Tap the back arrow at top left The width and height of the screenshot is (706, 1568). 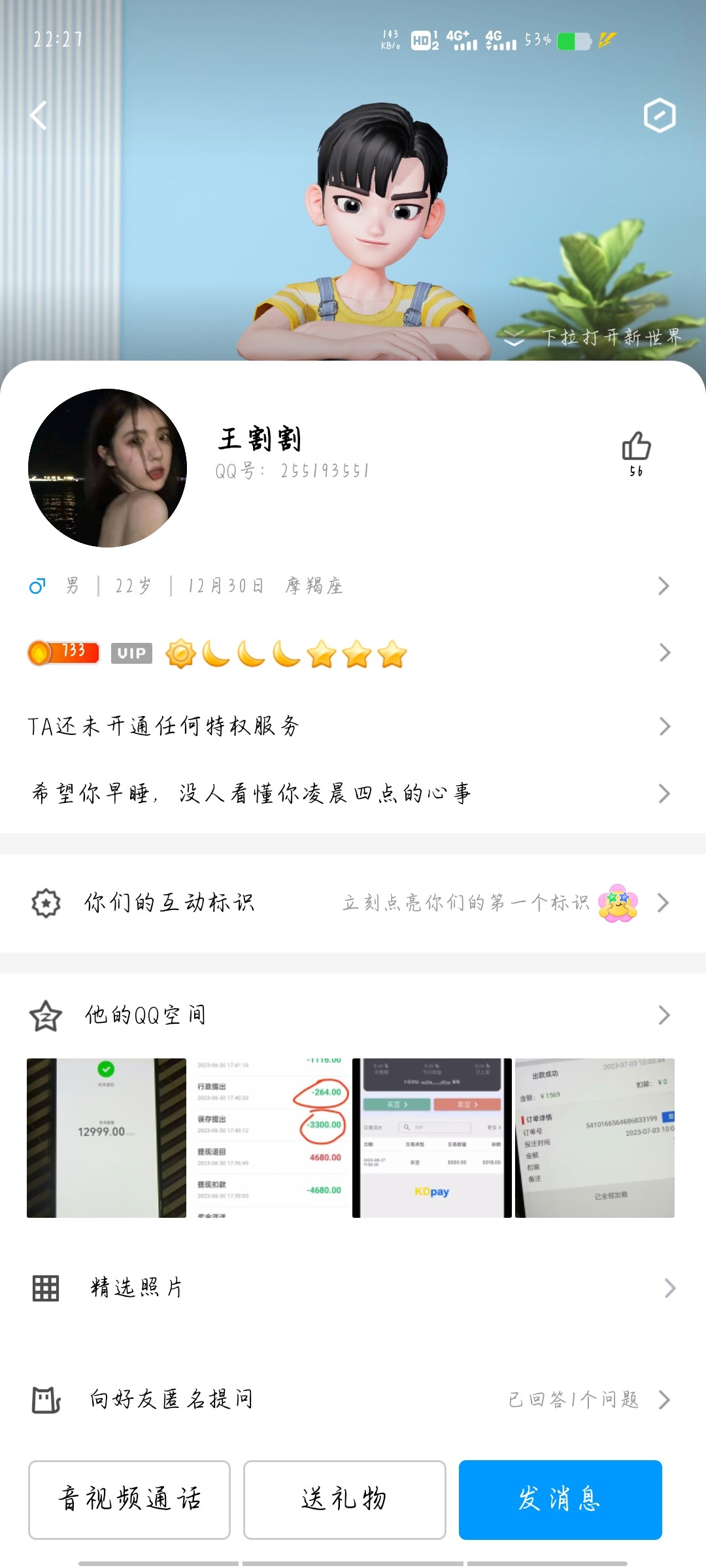coord(39,115)
